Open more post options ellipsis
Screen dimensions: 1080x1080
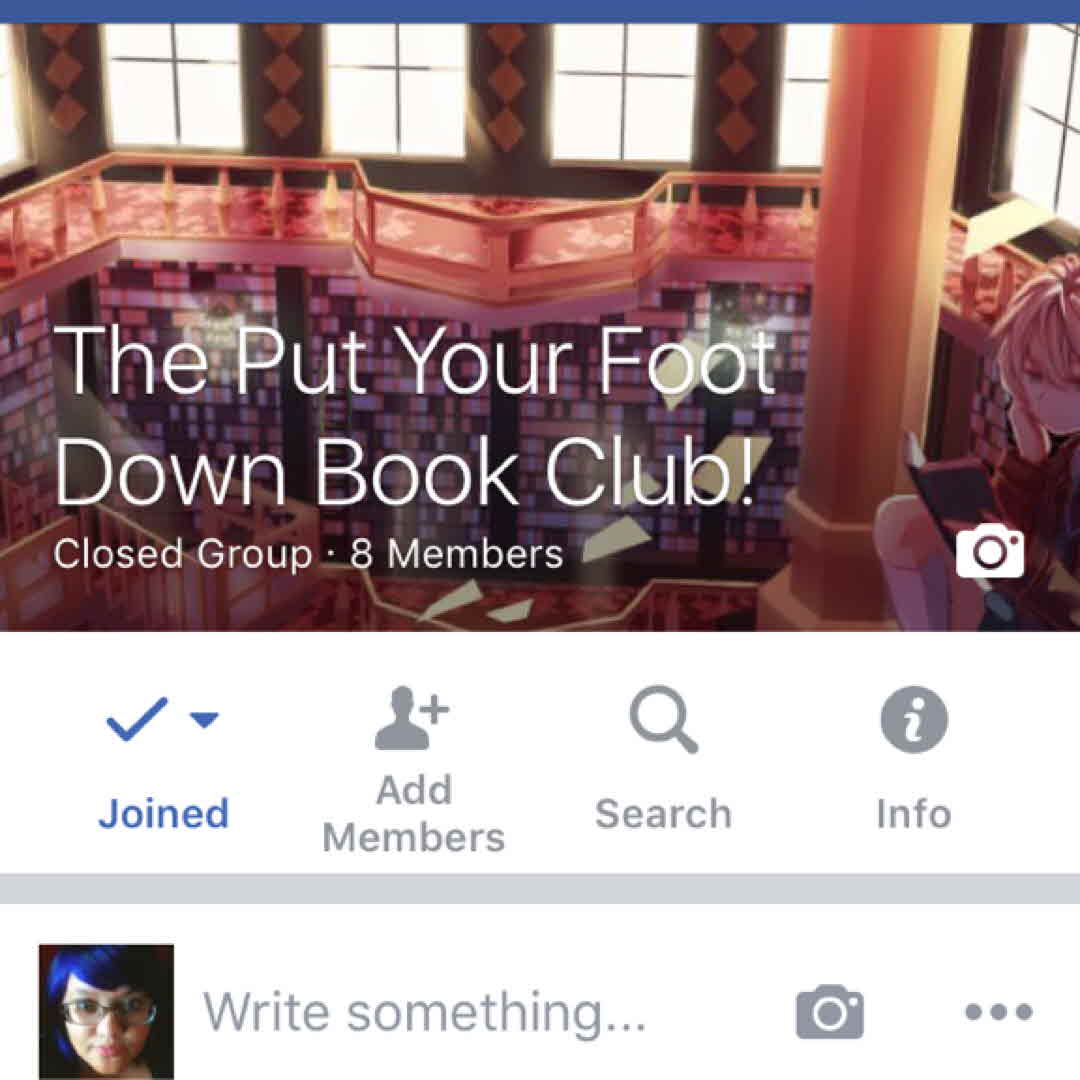998,1013
